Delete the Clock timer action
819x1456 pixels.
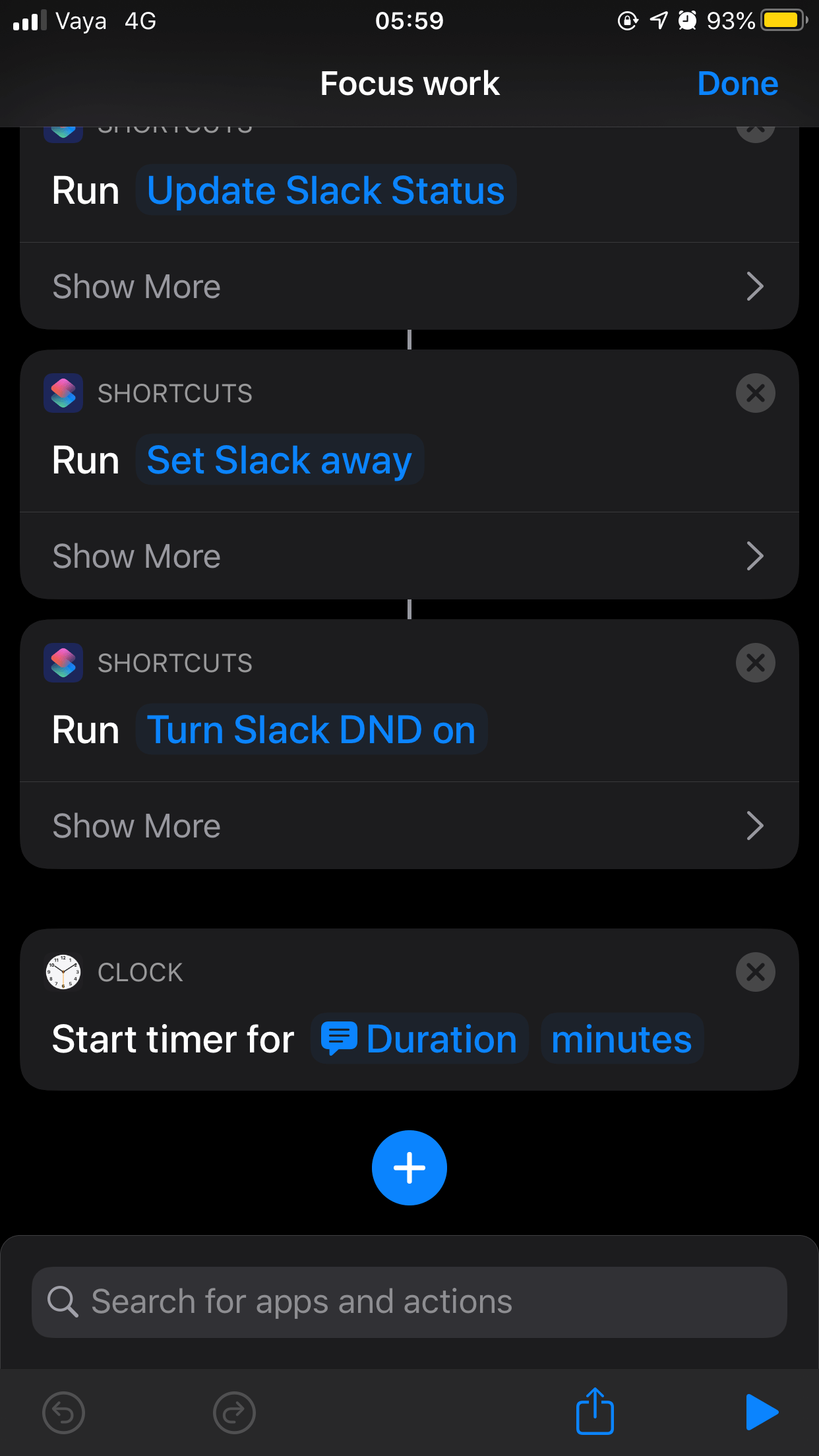point(755,972)
